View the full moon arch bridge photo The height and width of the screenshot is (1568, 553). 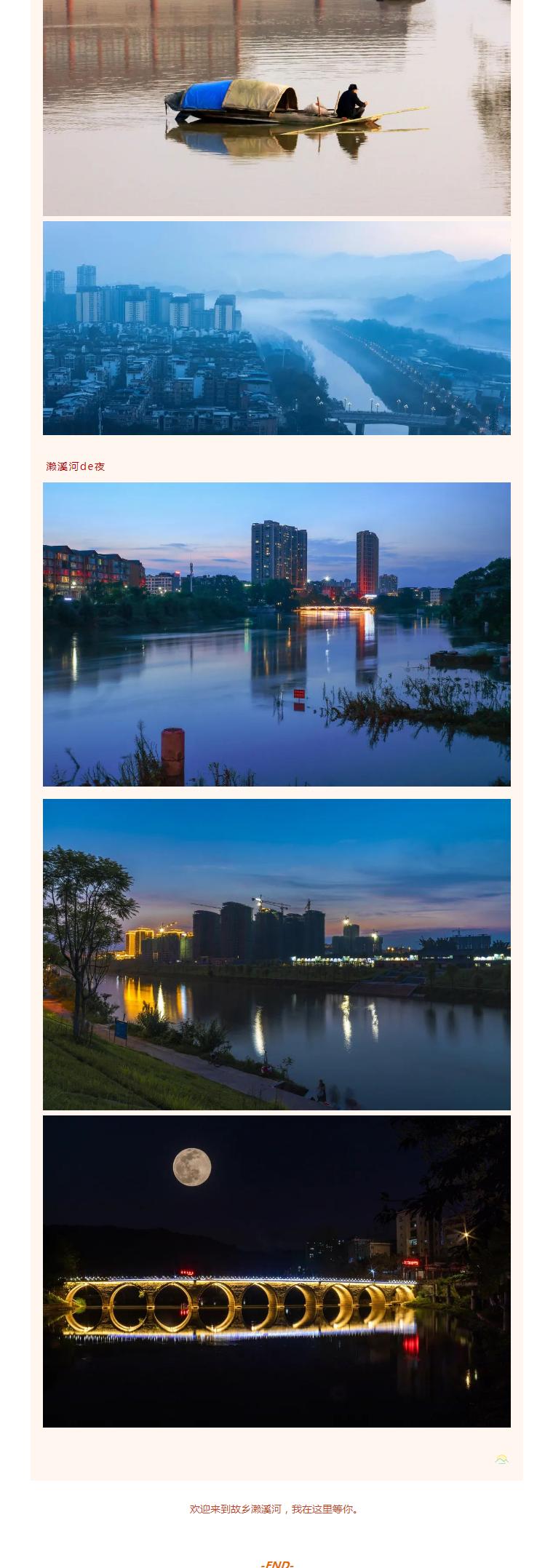[x=276, y=1270]
